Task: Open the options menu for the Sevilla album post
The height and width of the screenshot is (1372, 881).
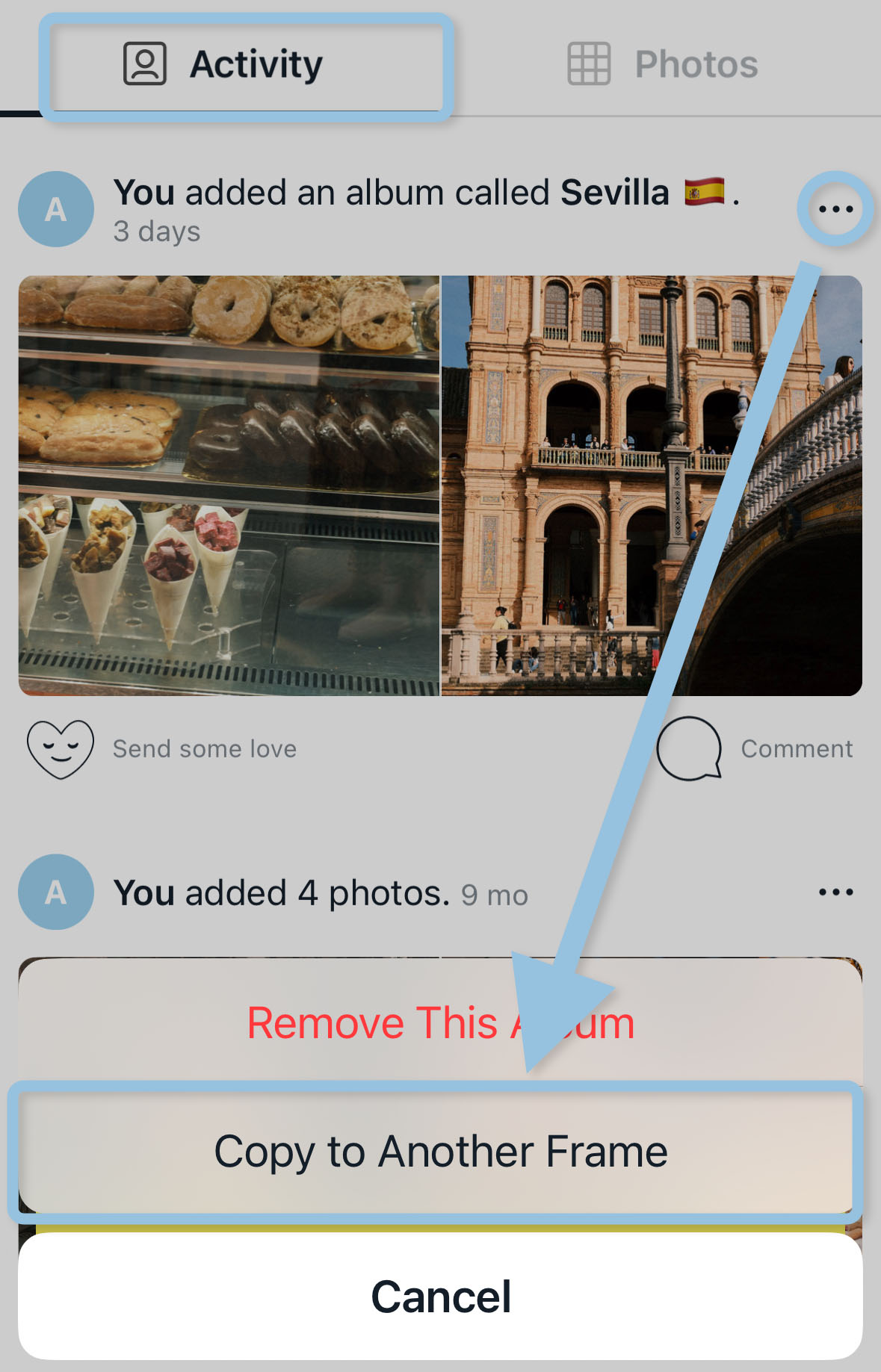Action: coord(835,209)
